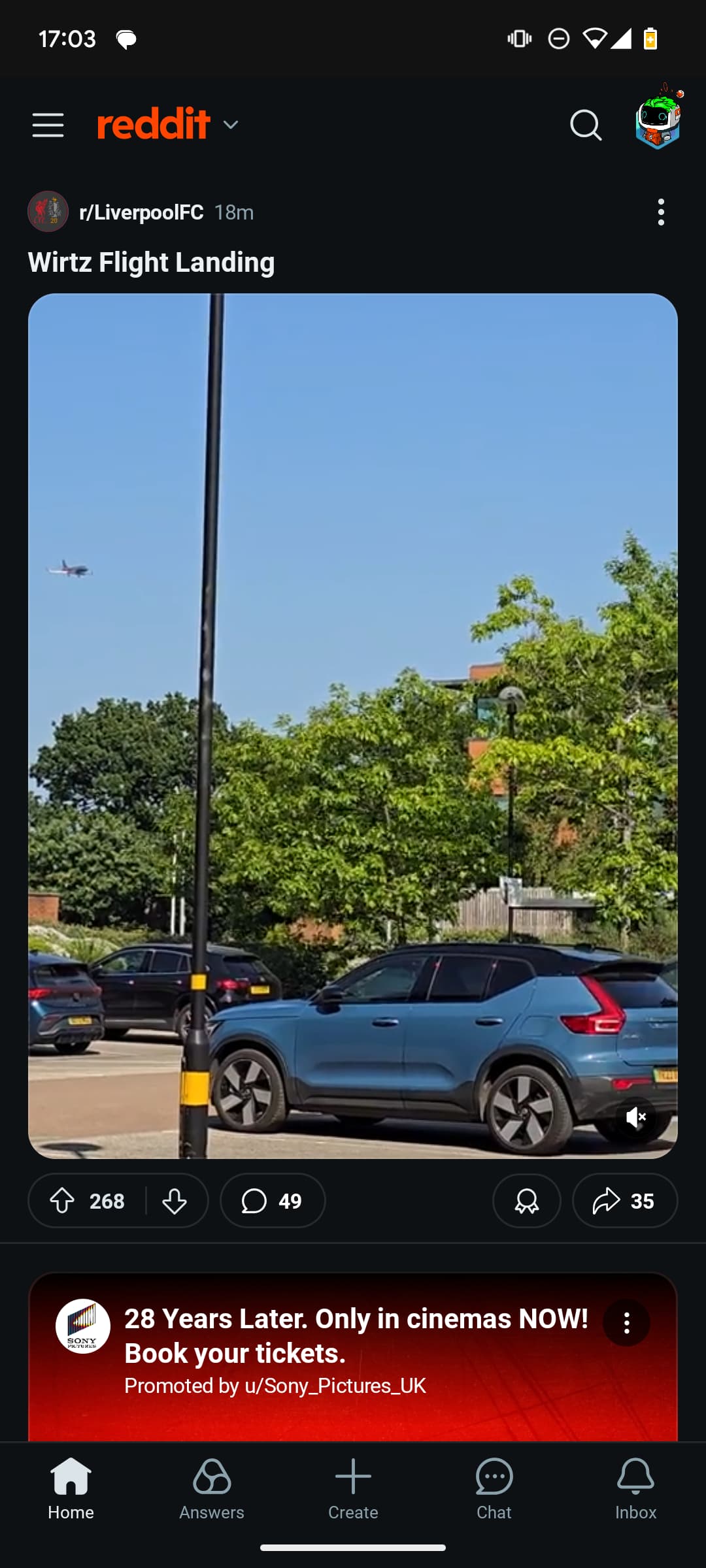The image size is (706, 1568).
Task: Open the profile avatar menu
Action: 659,120
